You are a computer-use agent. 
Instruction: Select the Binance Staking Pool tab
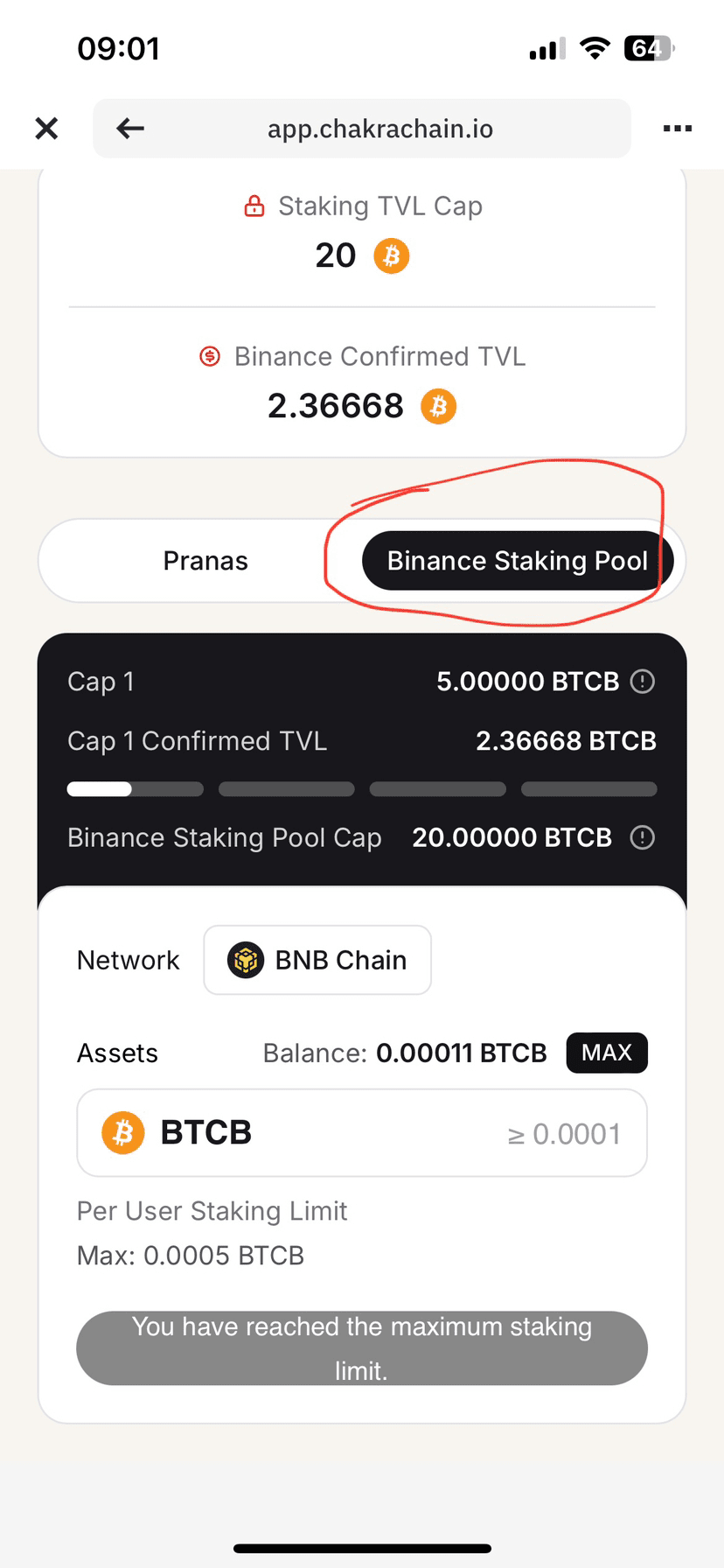coord(518,561)
